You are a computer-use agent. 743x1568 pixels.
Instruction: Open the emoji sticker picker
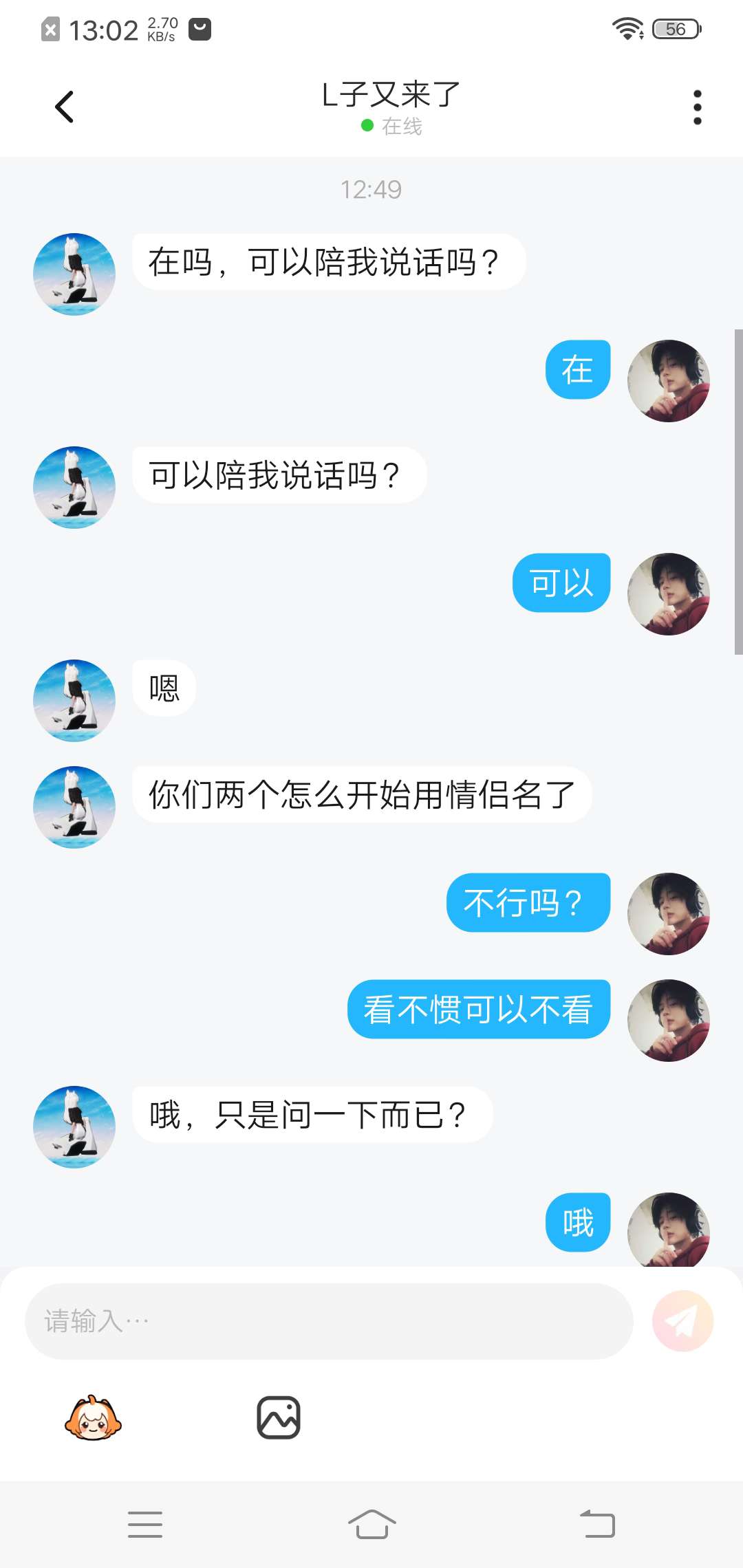[93, 1418]
